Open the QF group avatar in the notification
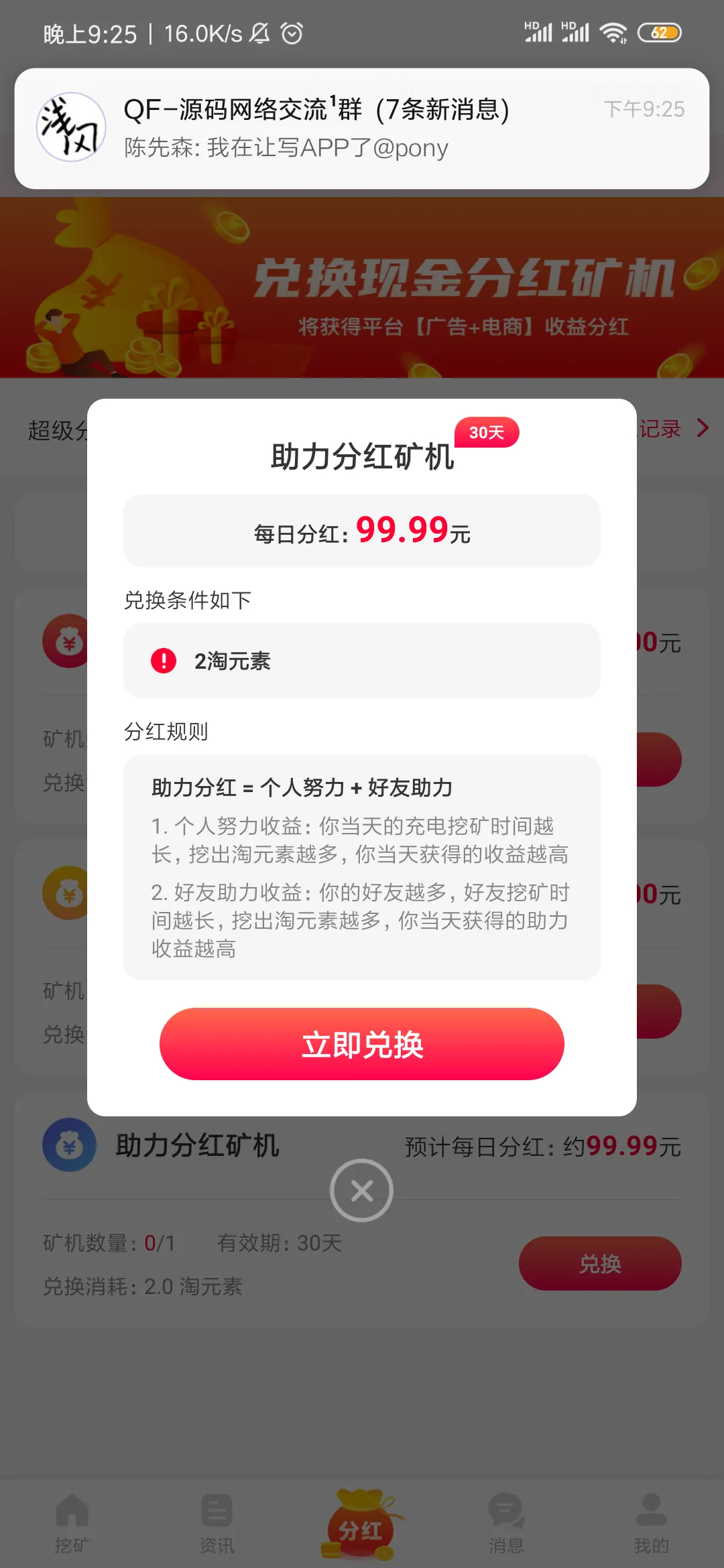 (x=71, y=127)
